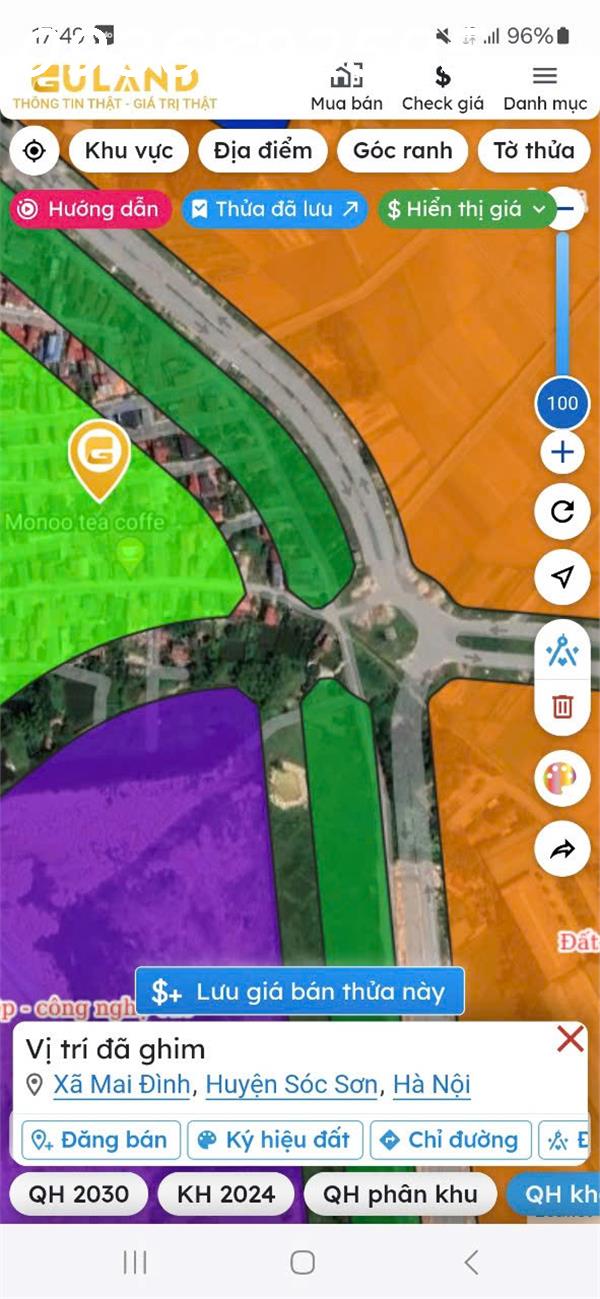Viewport: 600px width, 1299px height.
Task: Select the Khu vực chip
Action: pyautogui.click(x=128, y=151)
